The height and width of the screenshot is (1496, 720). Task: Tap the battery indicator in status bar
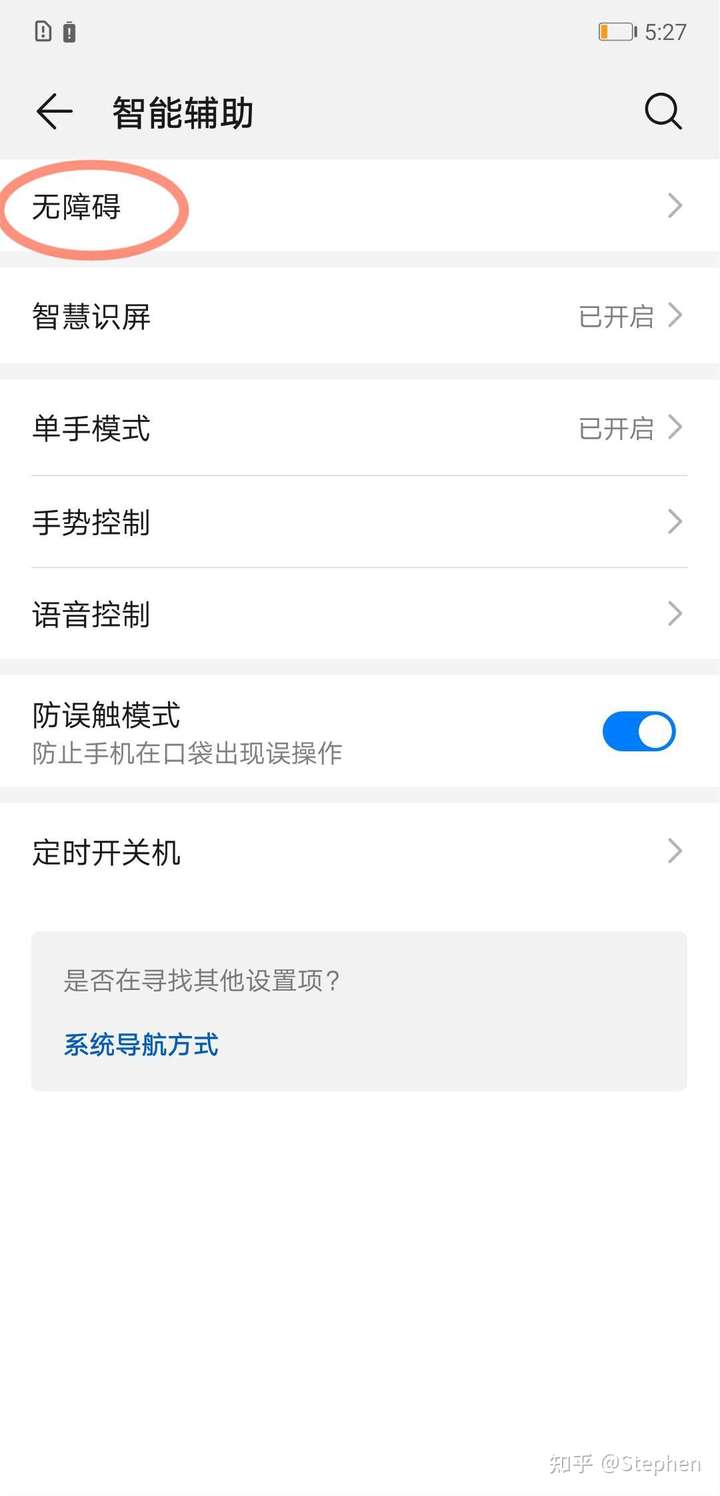coord(617,31)
